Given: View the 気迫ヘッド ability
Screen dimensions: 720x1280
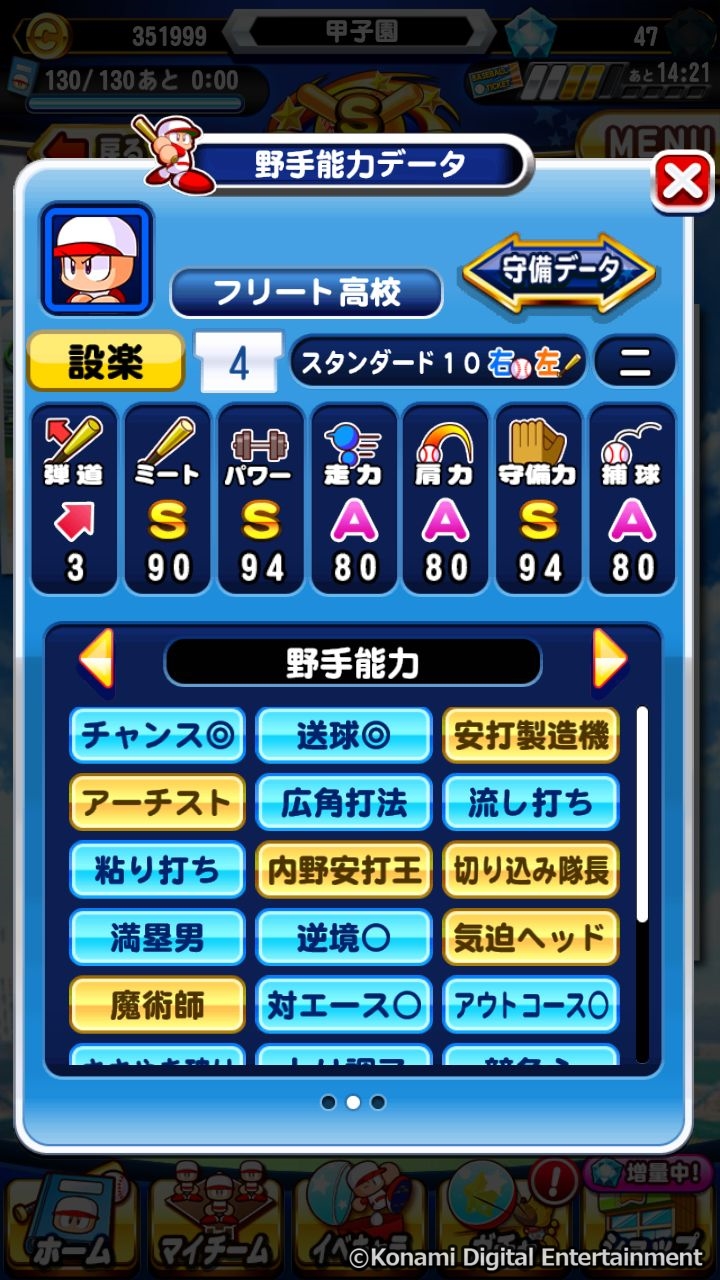Looking at the screenshot, I should click(531, 937).
